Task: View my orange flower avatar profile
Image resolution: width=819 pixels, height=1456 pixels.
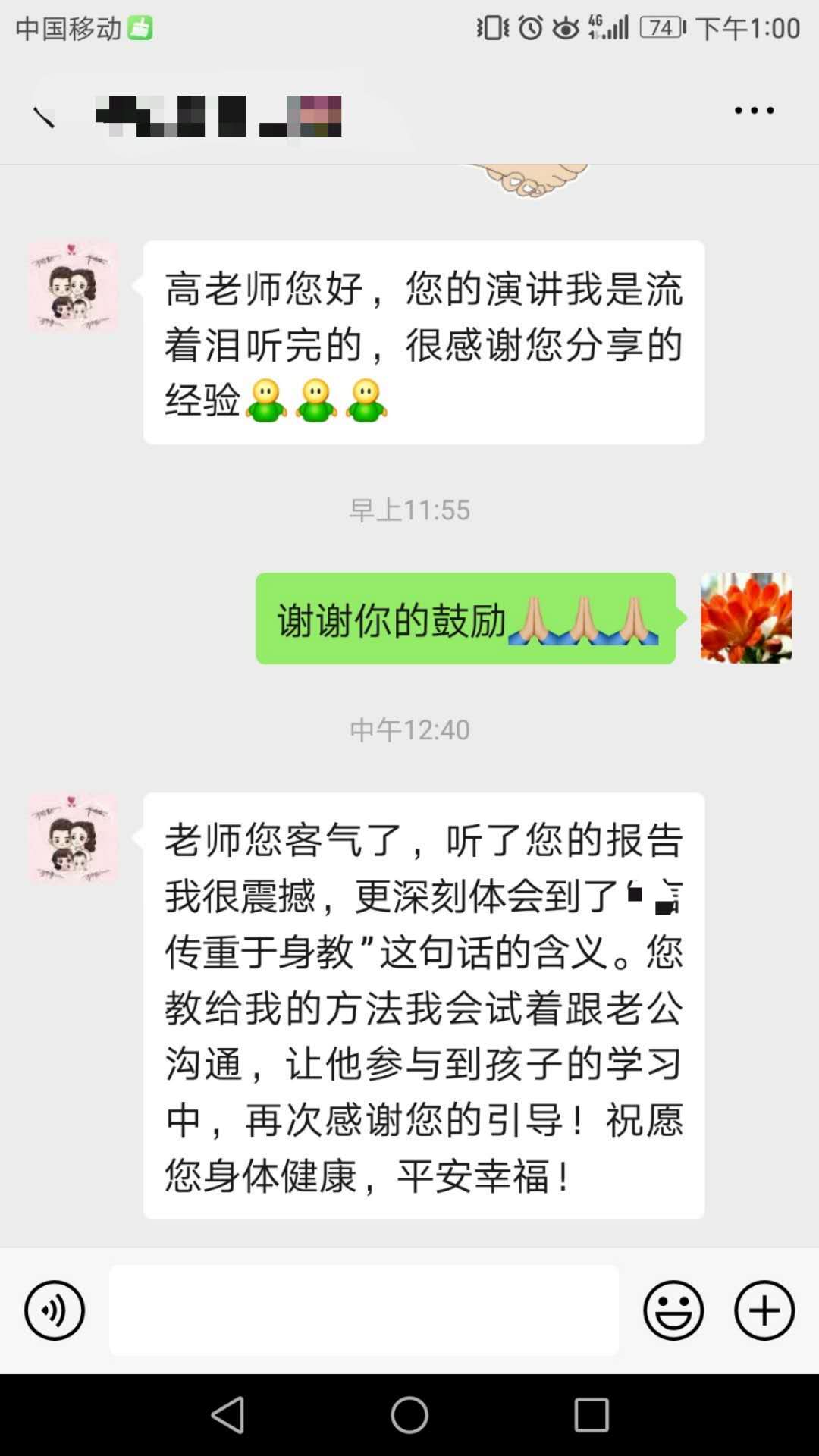Action: pos(746,618)
